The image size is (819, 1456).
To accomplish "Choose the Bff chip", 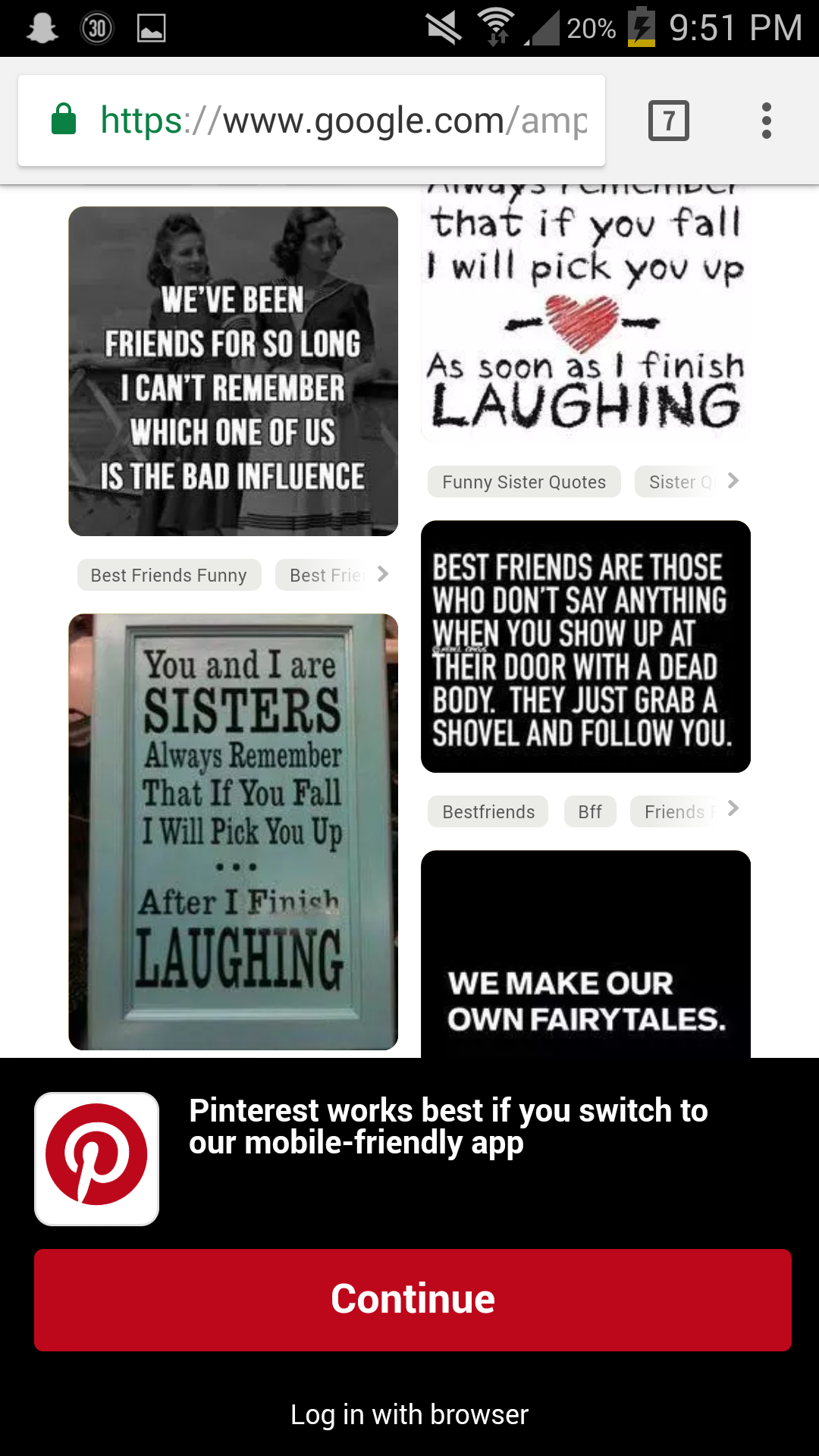I will (590, 812).
